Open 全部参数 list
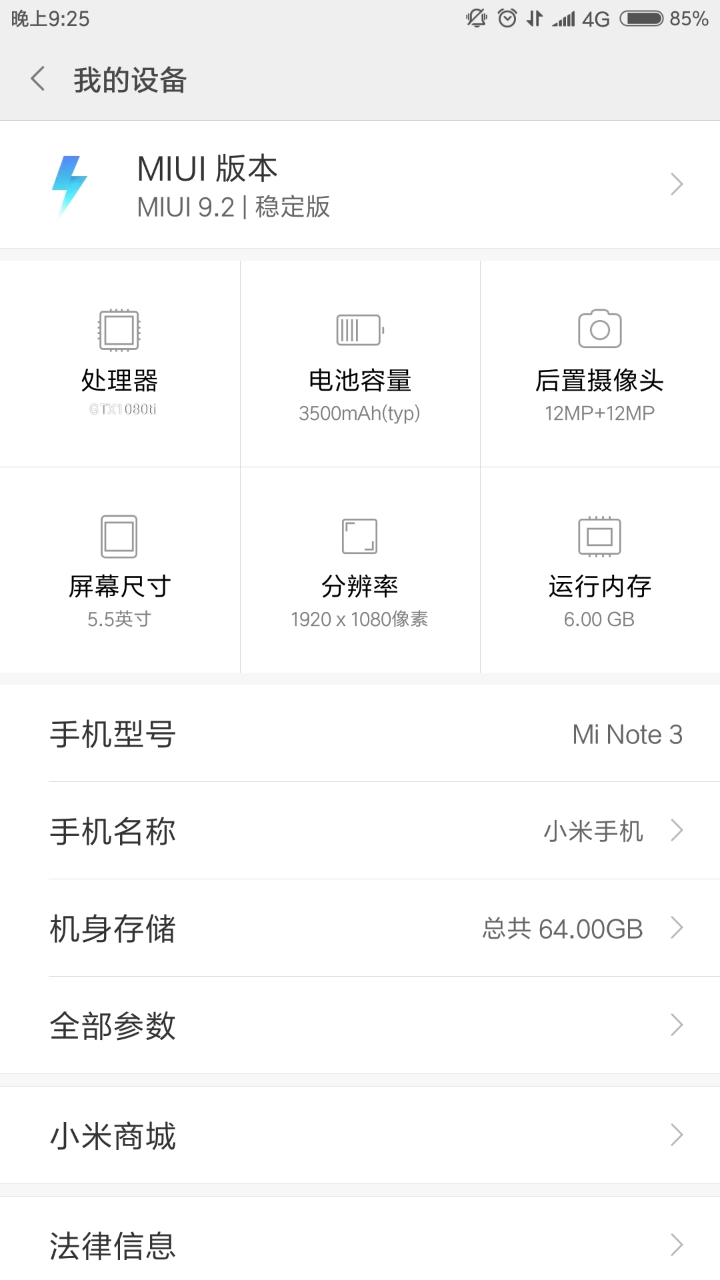720x1280 pixels. pos(360,1026)
